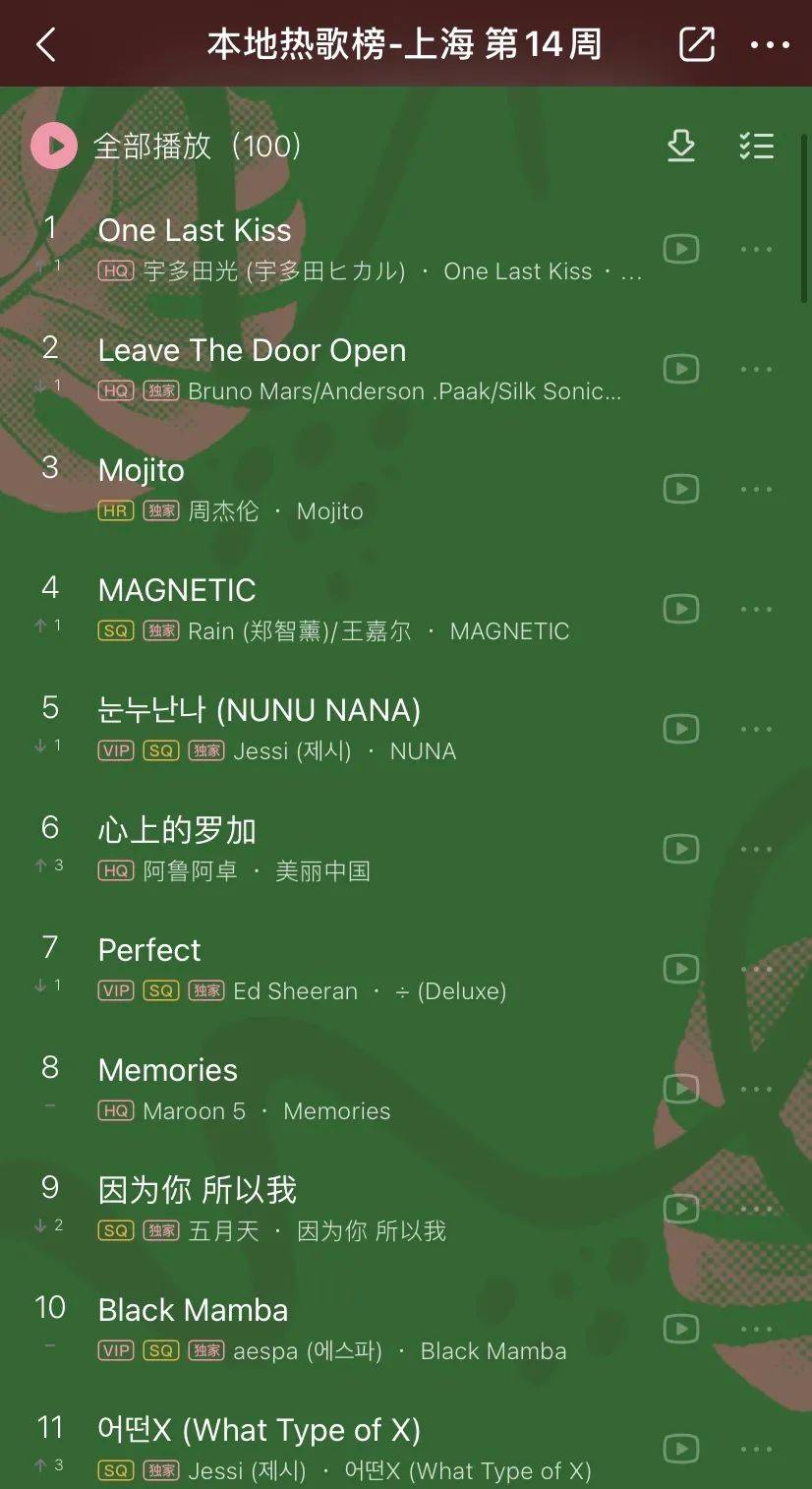Screen dimensions: 812x1489
Task: Play Perfect by Ed Sheeran
Action: [x=149, y=950]
